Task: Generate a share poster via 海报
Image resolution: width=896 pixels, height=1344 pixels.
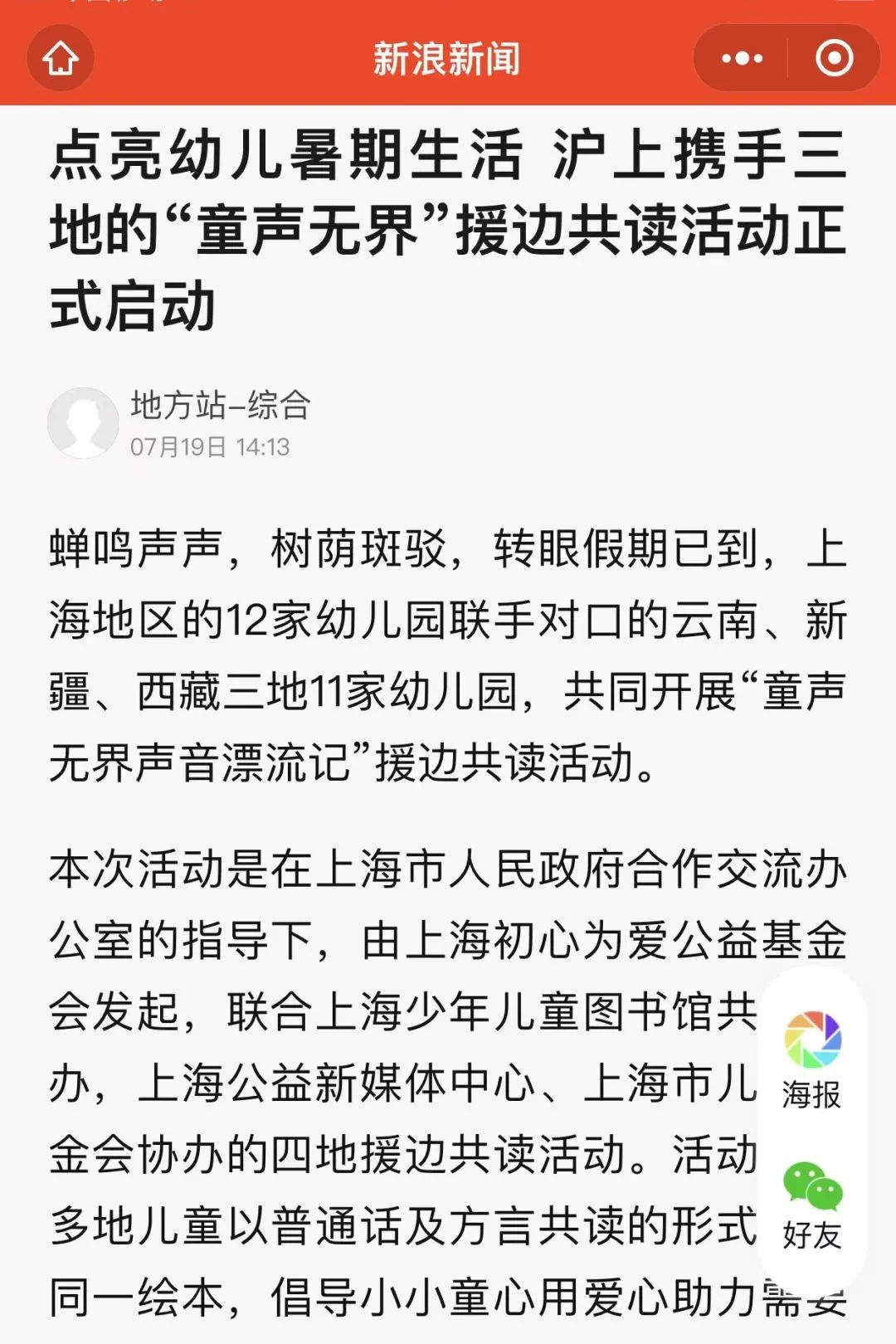Action: 812,1059
